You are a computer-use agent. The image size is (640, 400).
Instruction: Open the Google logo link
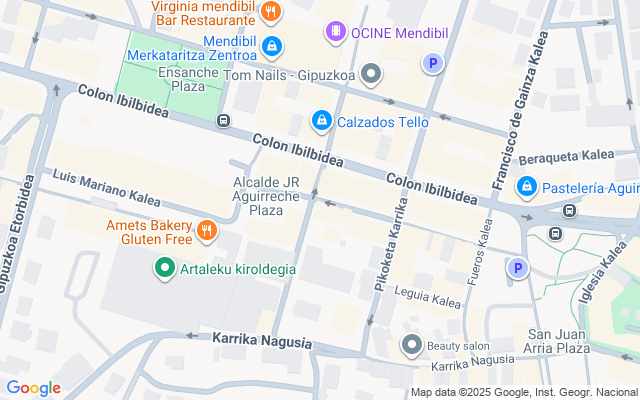click(x=33, y=388)
